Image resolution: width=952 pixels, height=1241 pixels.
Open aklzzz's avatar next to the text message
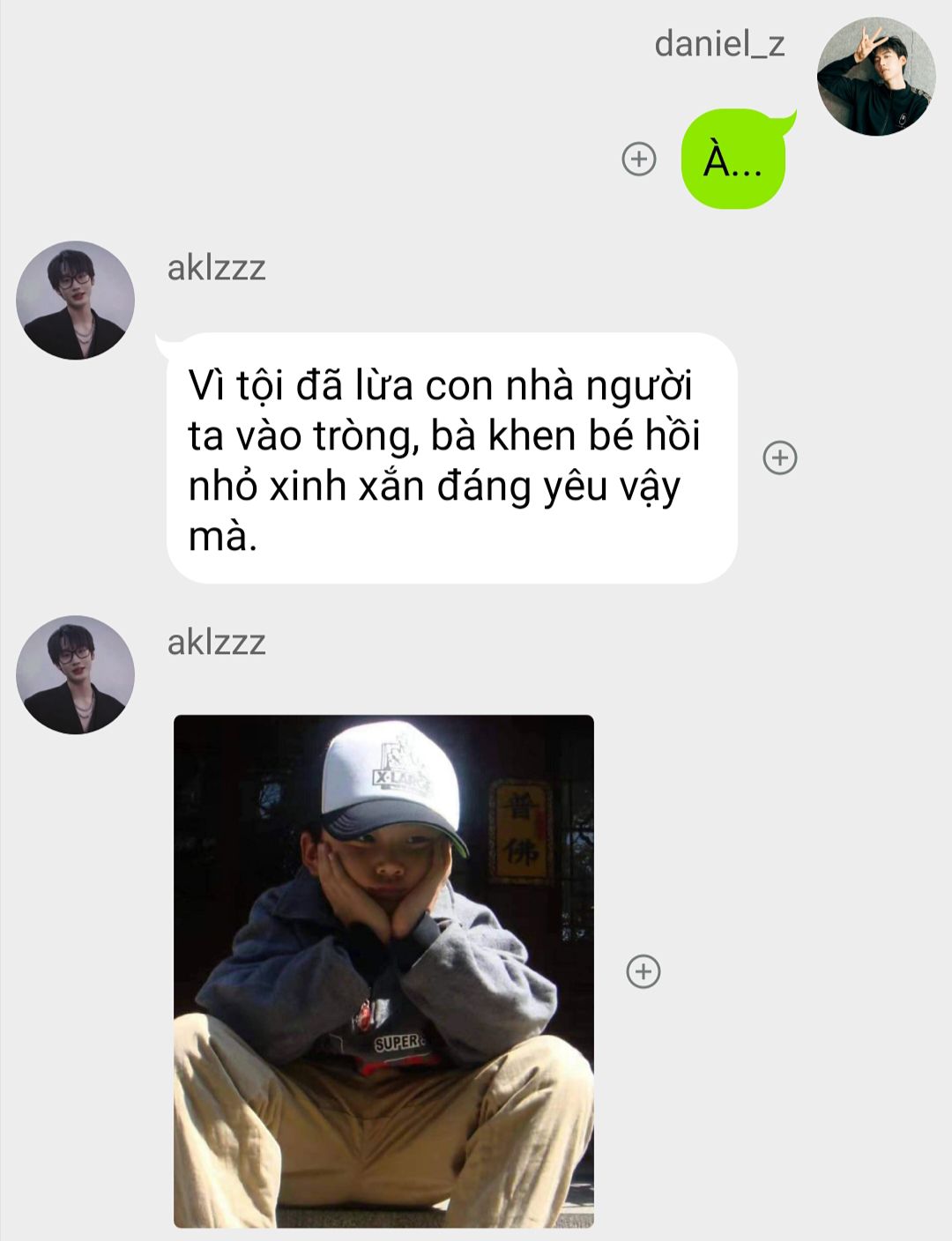(x=75, y=300)
